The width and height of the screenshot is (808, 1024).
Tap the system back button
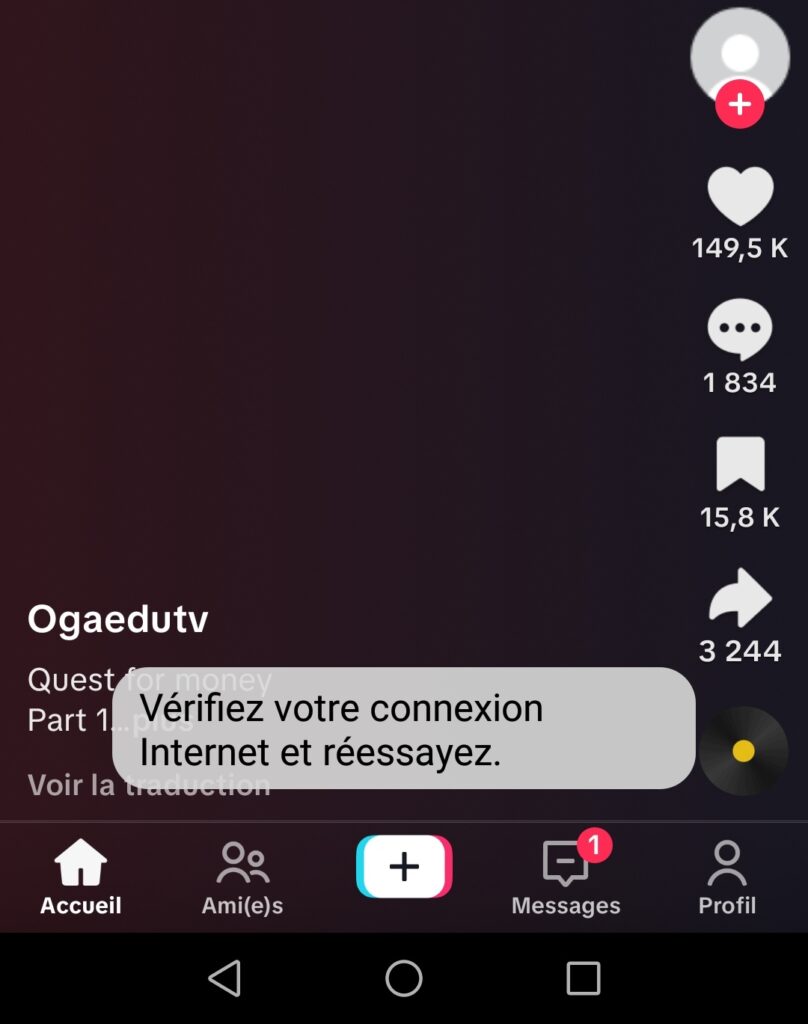(224, 978)
